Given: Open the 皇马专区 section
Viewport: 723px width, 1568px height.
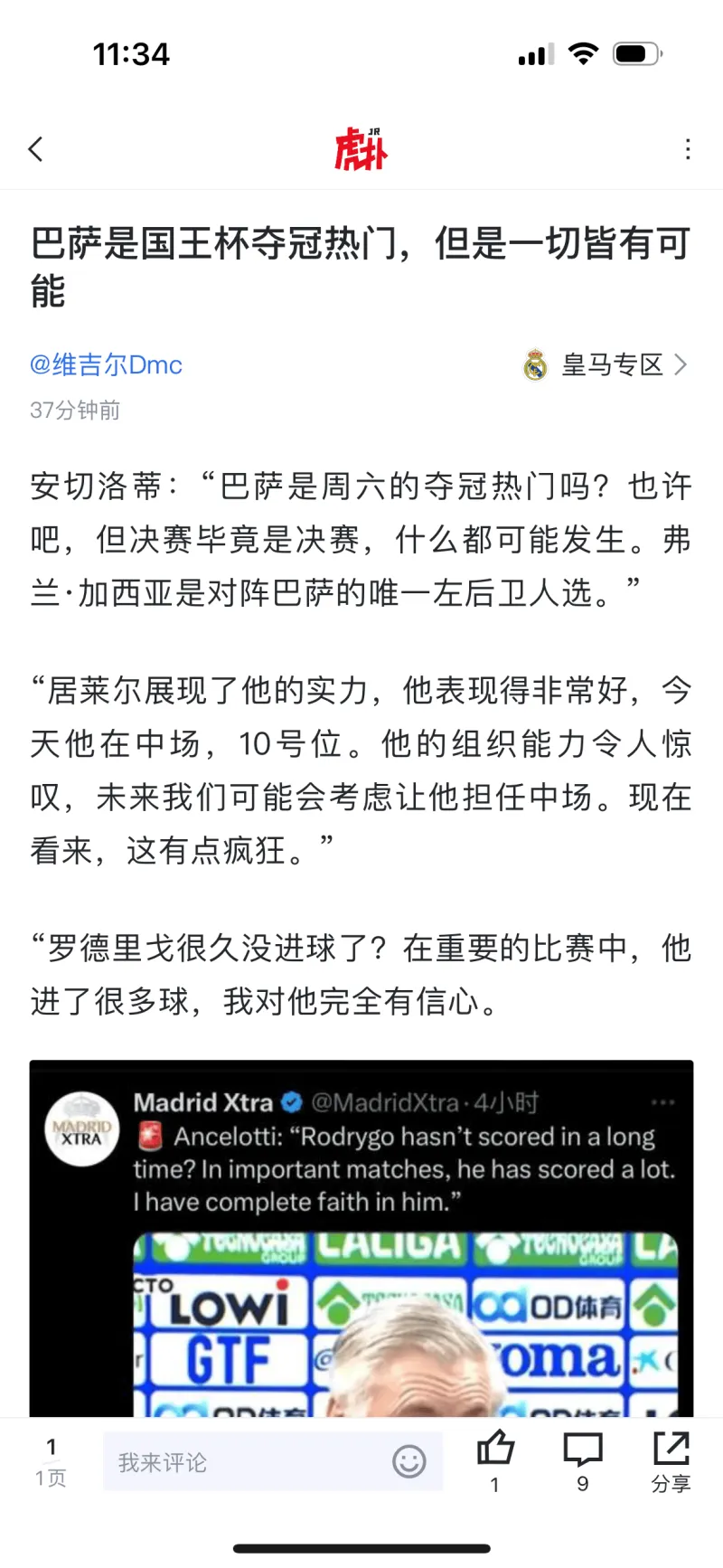Looking at the screenshot, I should pos(606,364).
